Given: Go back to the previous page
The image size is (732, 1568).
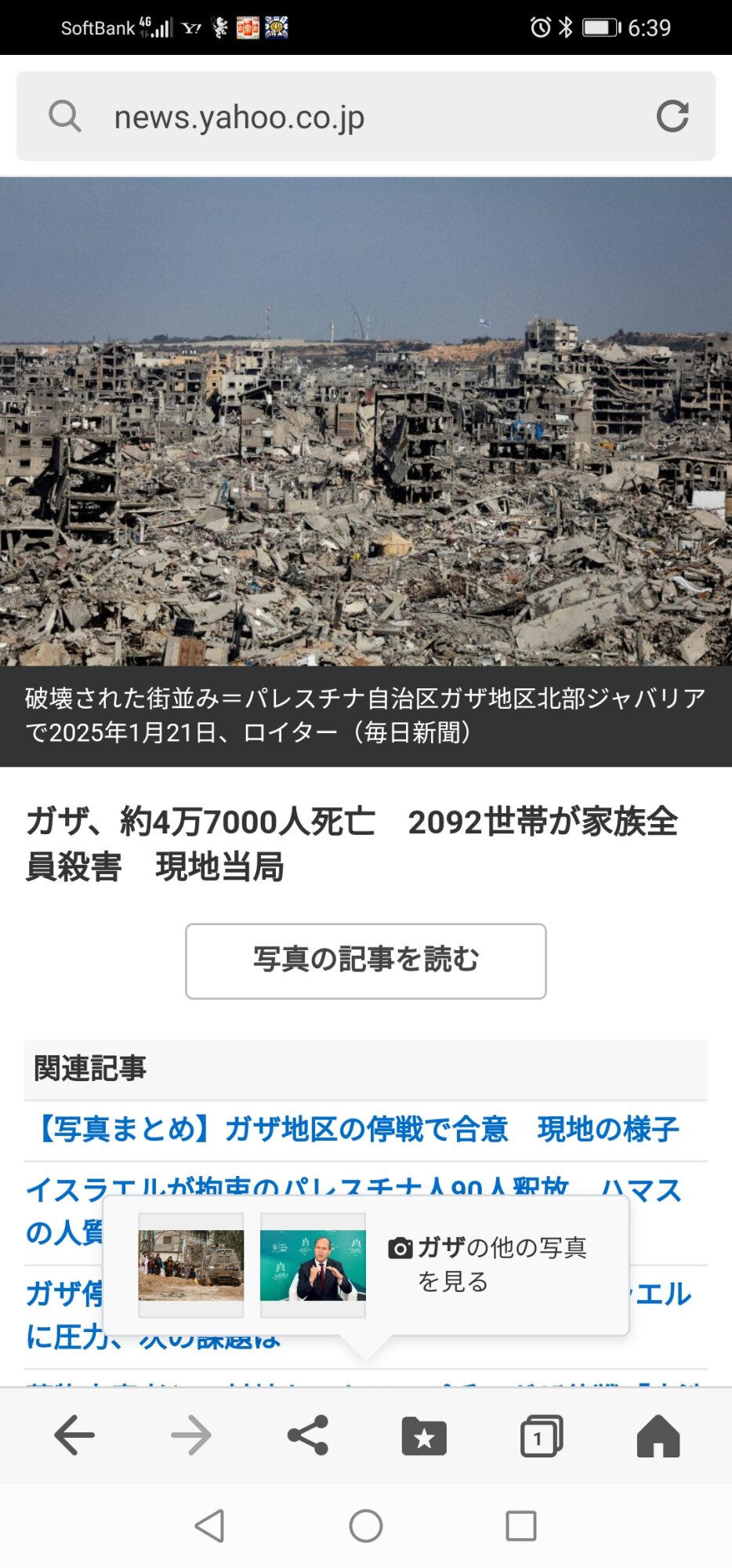Looking at the screenshot, I should [74, 1436].
